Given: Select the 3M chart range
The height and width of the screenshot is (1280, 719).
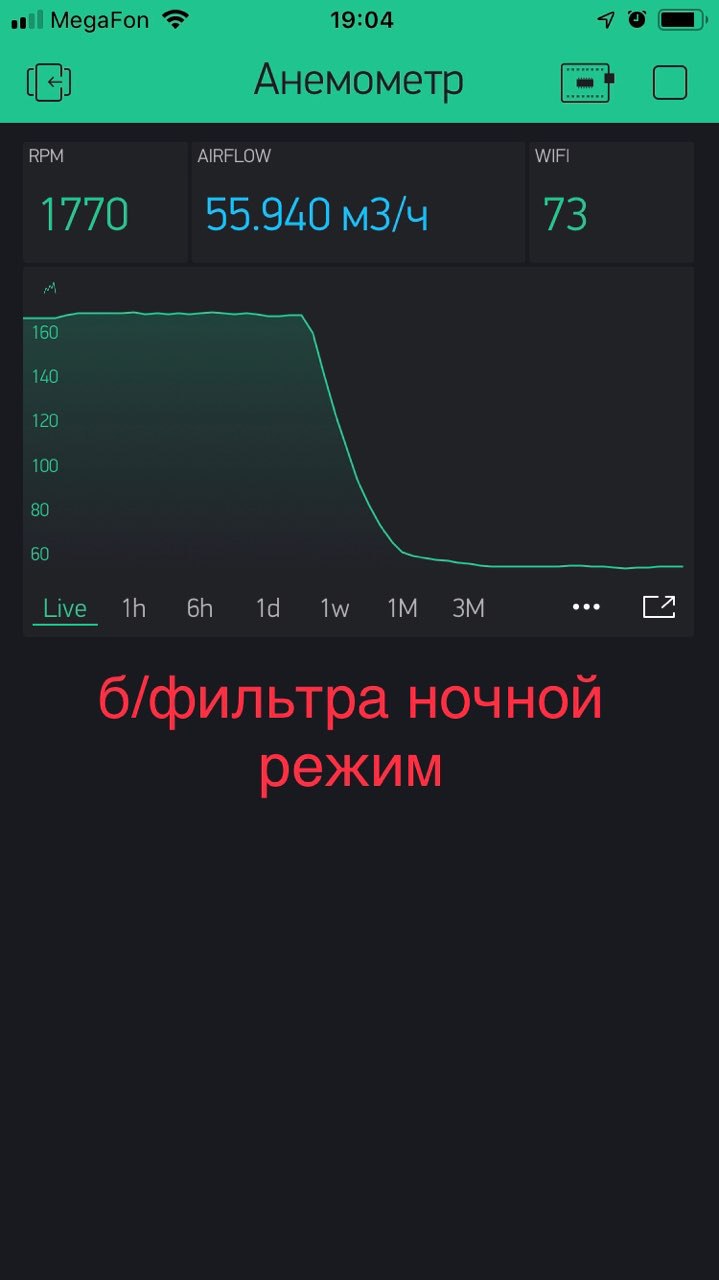Looking at the screenshot, I should [468, 608].
